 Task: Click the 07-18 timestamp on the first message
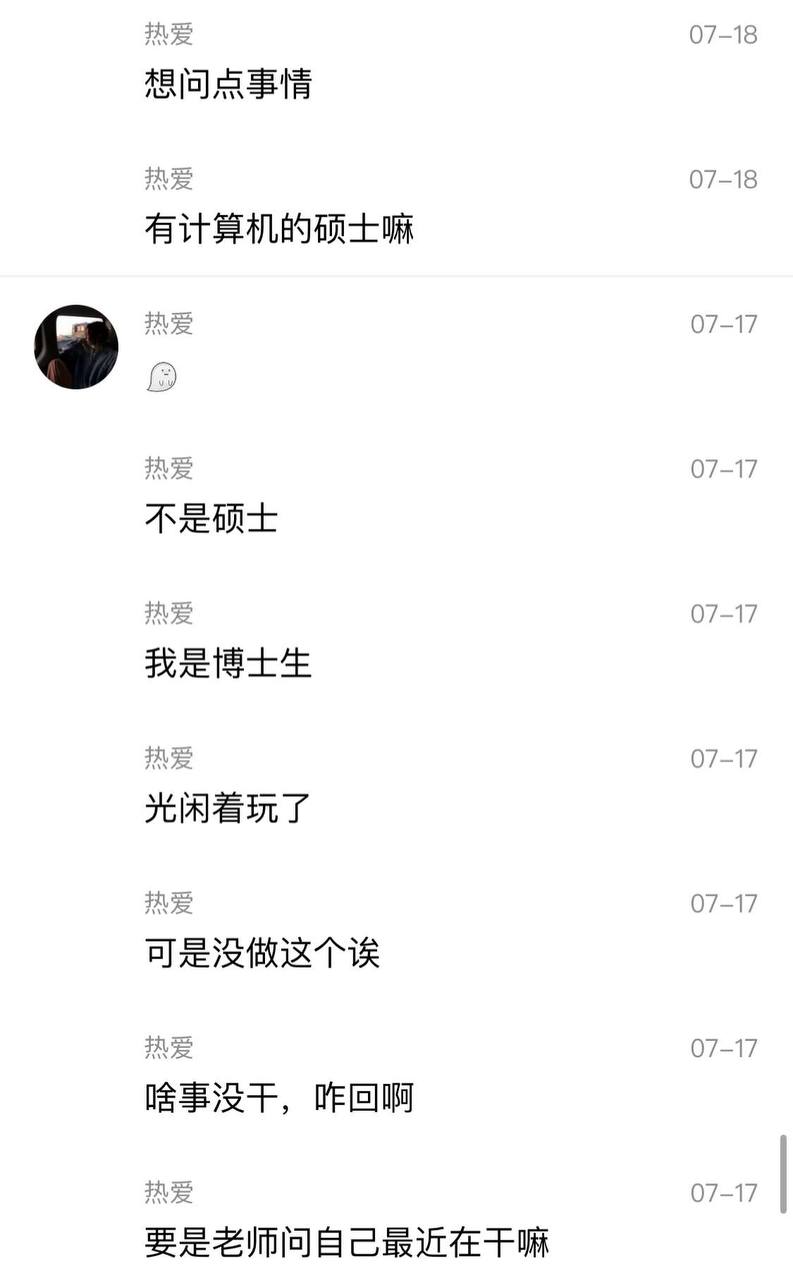click(724, 33)
